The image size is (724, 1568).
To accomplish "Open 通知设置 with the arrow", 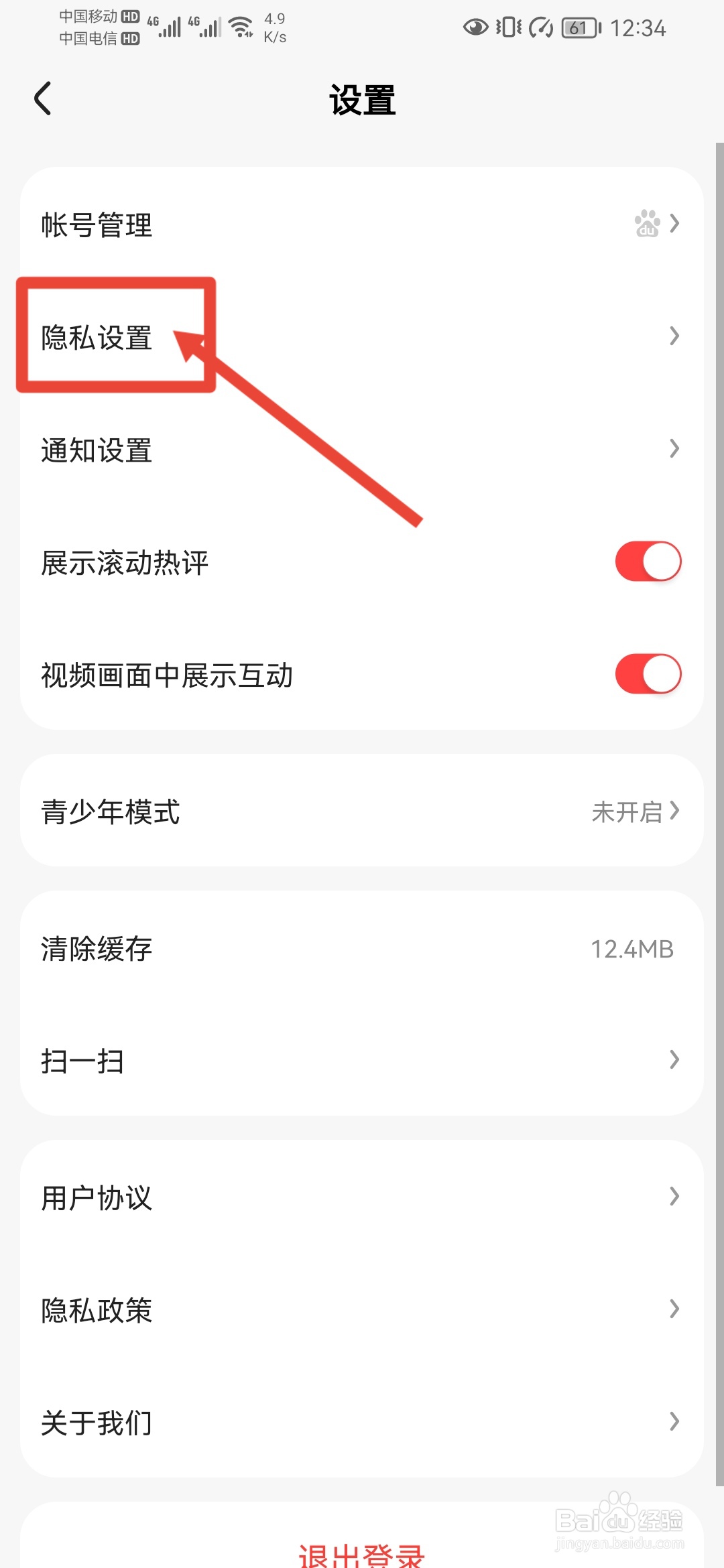I will 674,449.
